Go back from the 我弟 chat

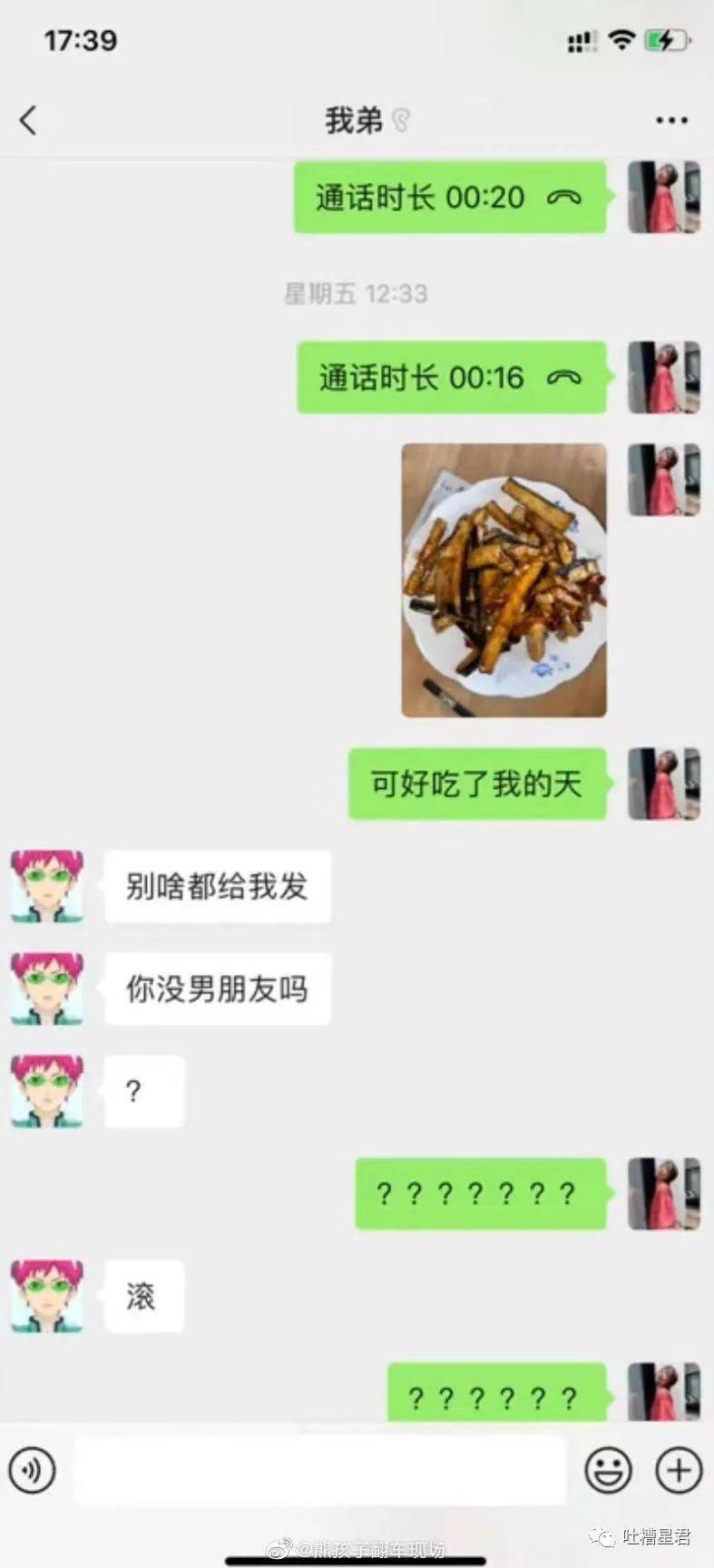pyautogui.click(x=29, y=120)
